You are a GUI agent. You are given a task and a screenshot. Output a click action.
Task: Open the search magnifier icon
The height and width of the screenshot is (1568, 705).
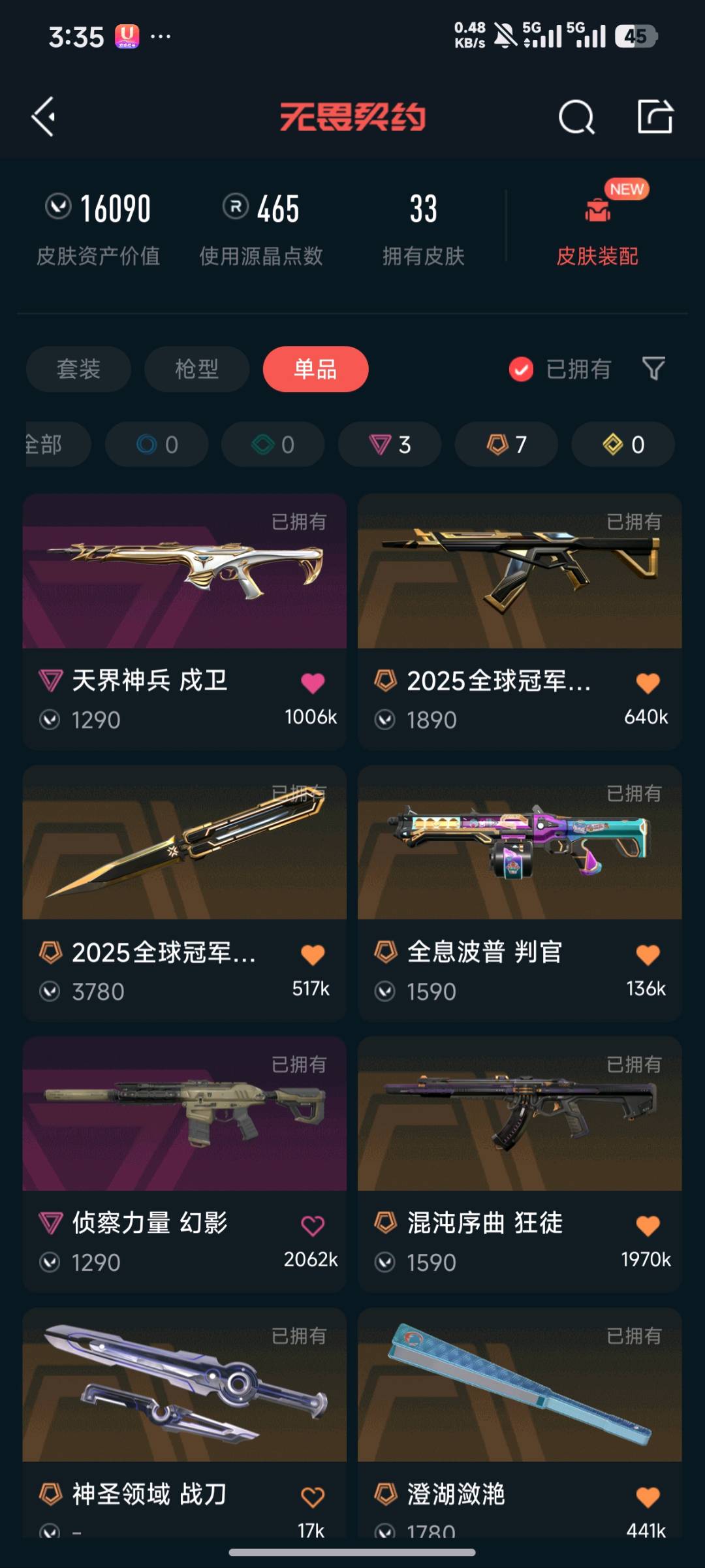click(576, 118)
